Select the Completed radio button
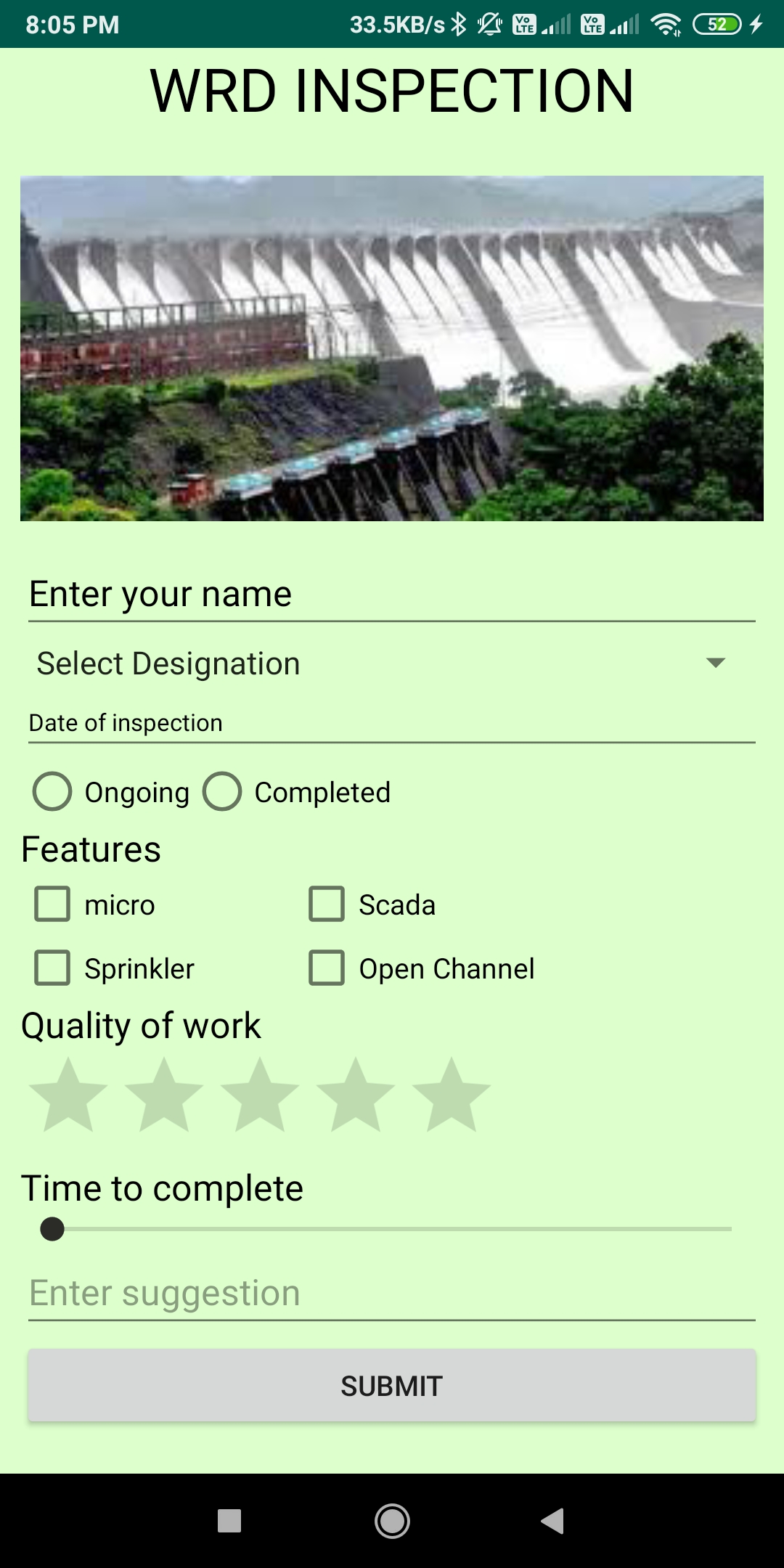This screenshot has width=784, height=1568. pyautogui.click(x=223, y=791)
